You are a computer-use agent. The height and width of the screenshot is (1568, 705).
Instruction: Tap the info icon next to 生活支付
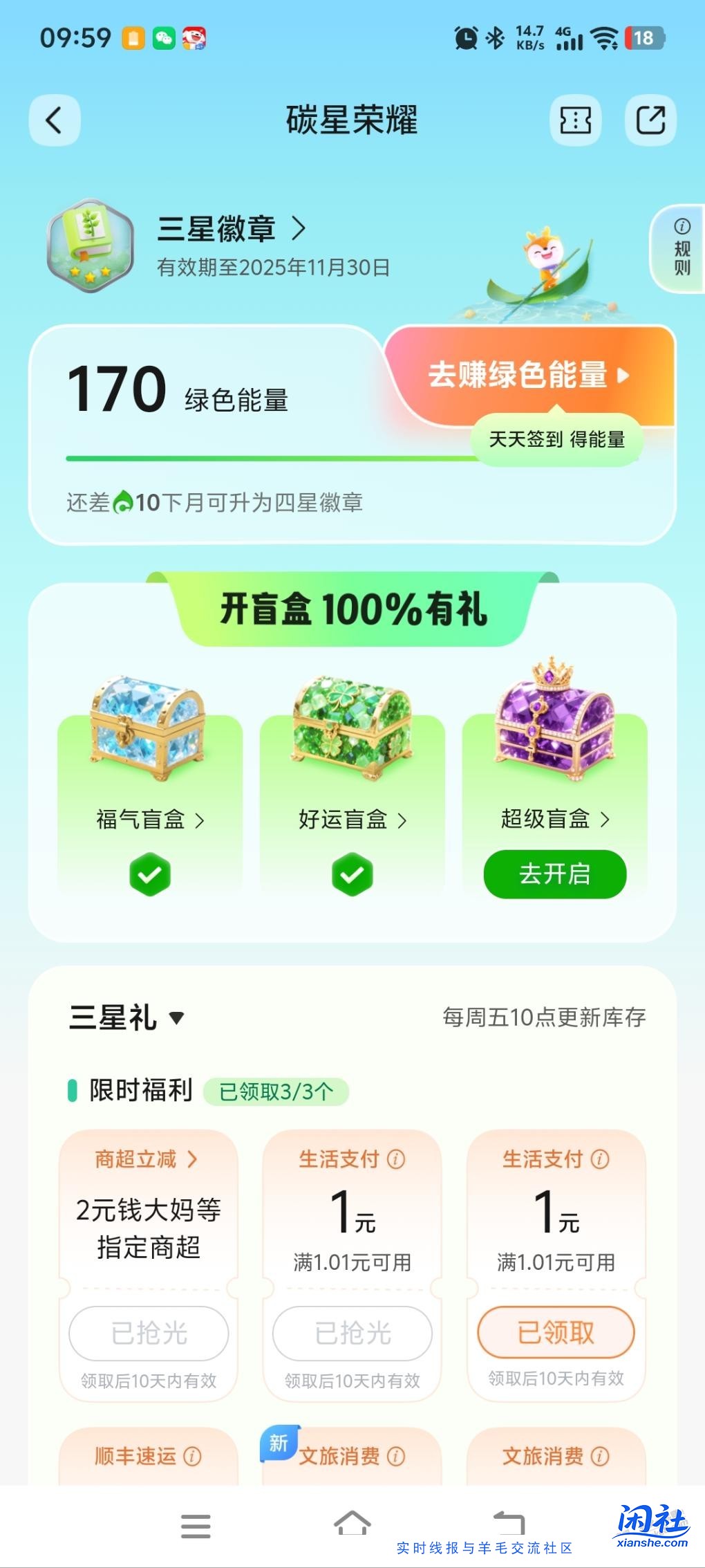pyautogui.click(x=395, y=1158)
